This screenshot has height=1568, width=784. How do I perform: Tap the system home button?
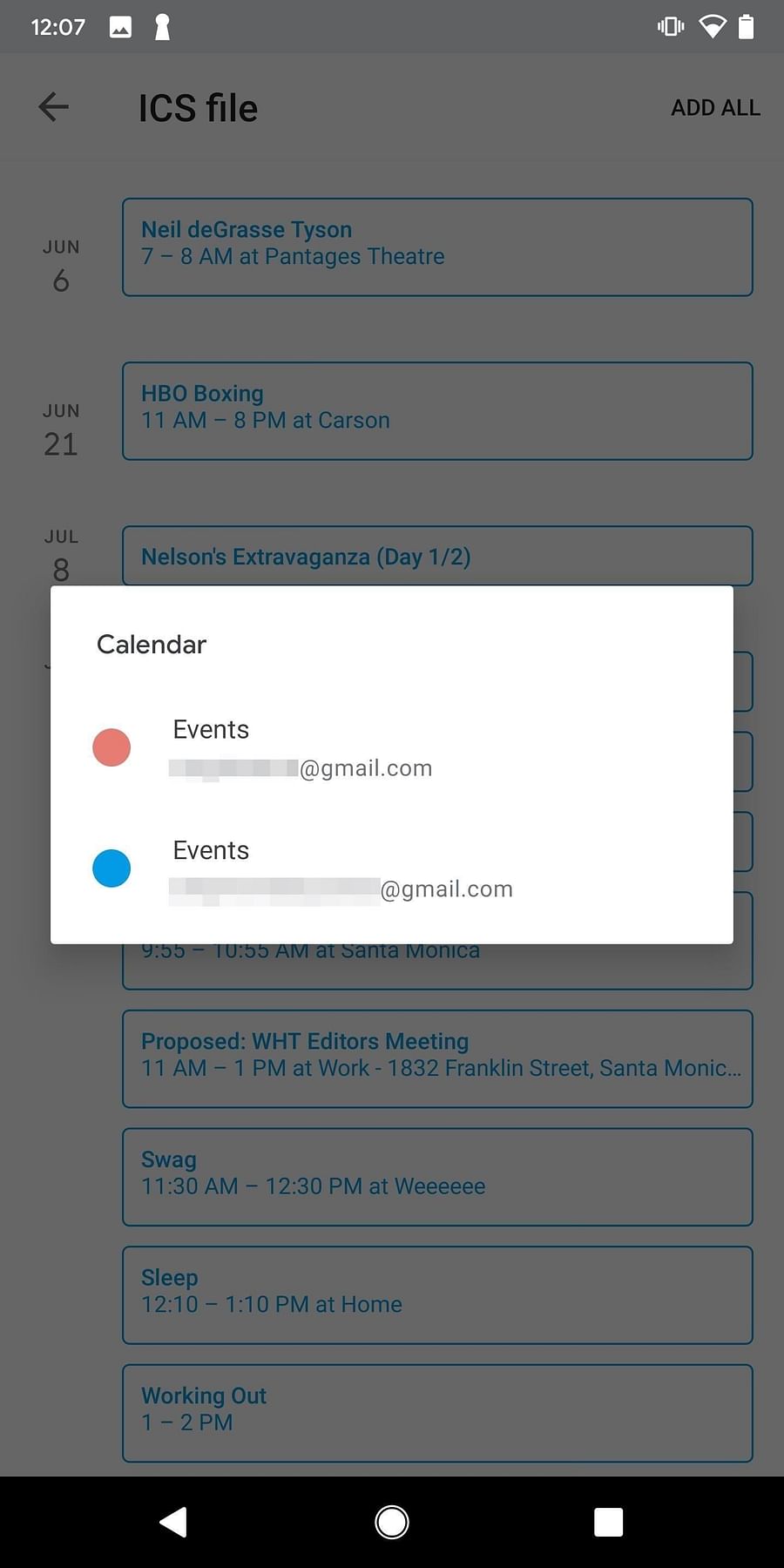coord(392,1522)
